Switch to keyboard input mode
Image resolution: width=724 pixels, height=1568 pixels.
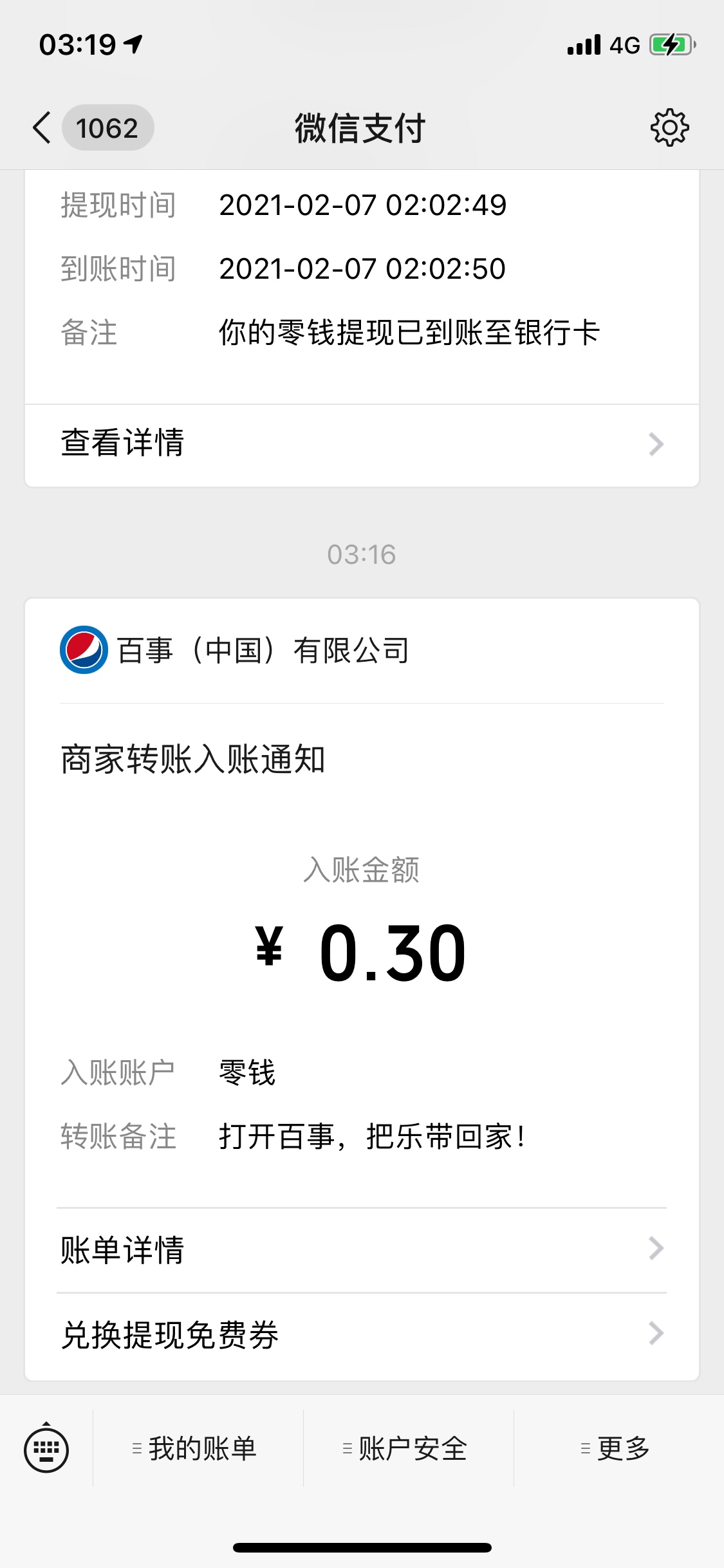pos(46,1448)
